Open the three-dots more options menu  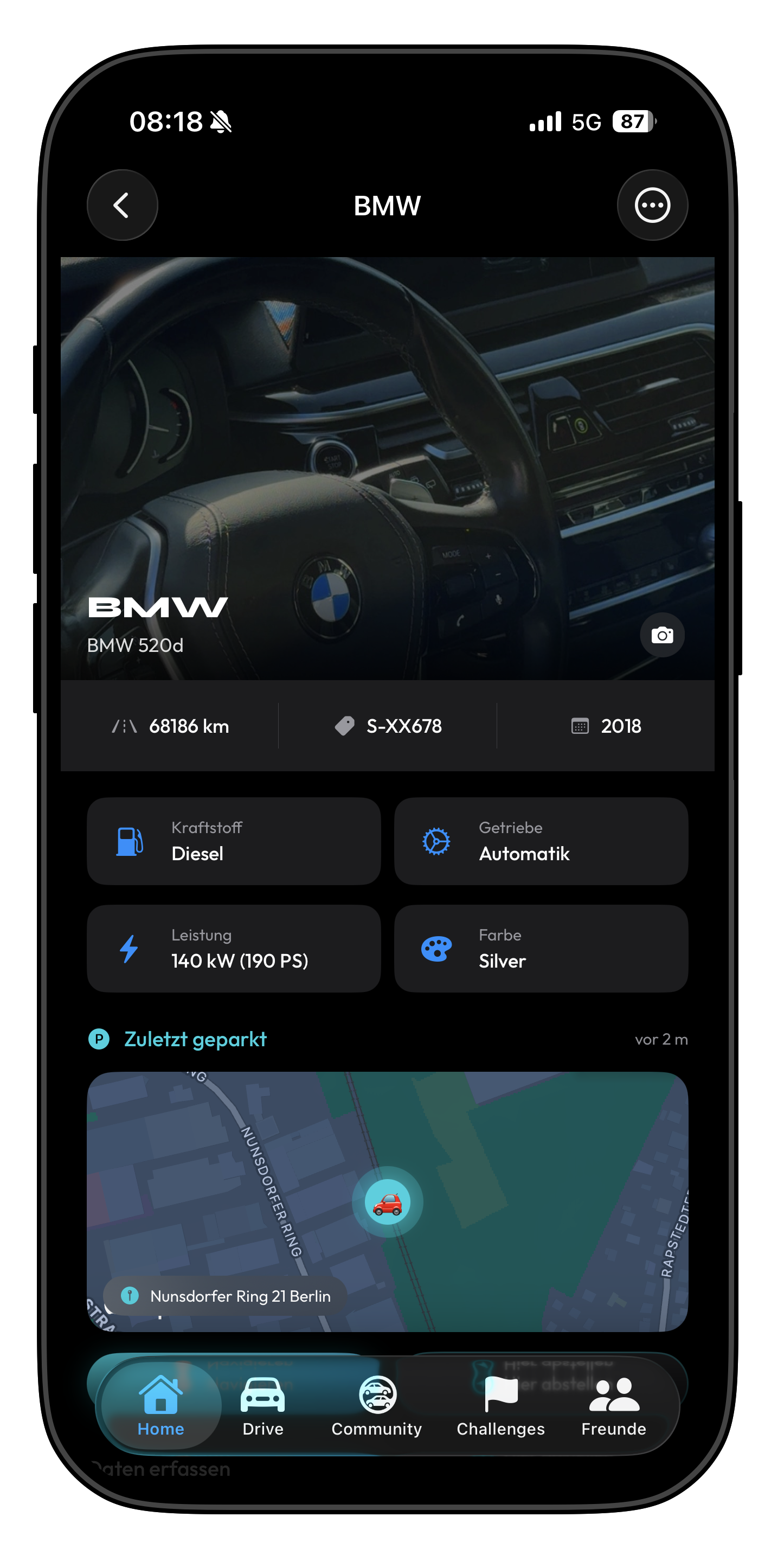coord(652,205)
